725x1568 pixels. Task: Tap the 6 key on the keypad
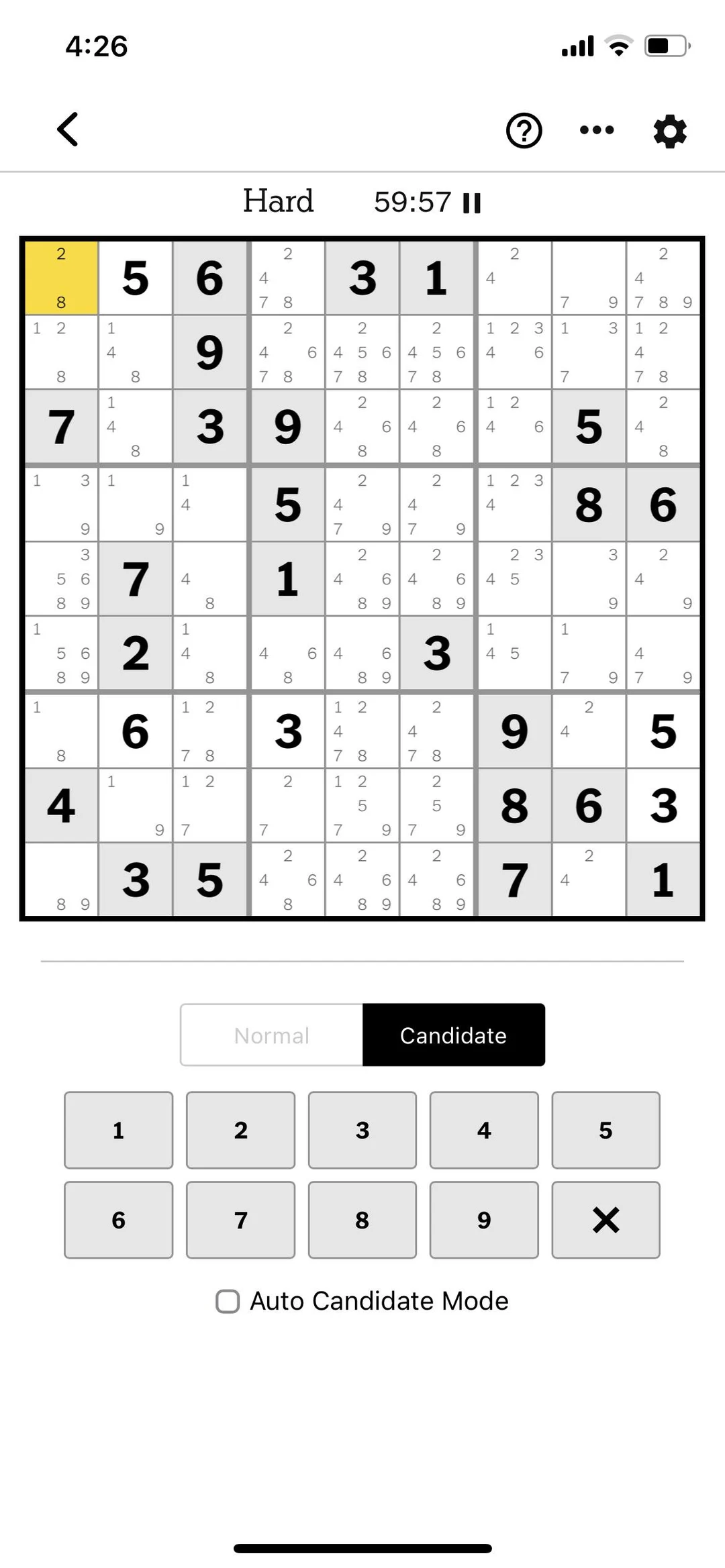[x=118, y=1220]
